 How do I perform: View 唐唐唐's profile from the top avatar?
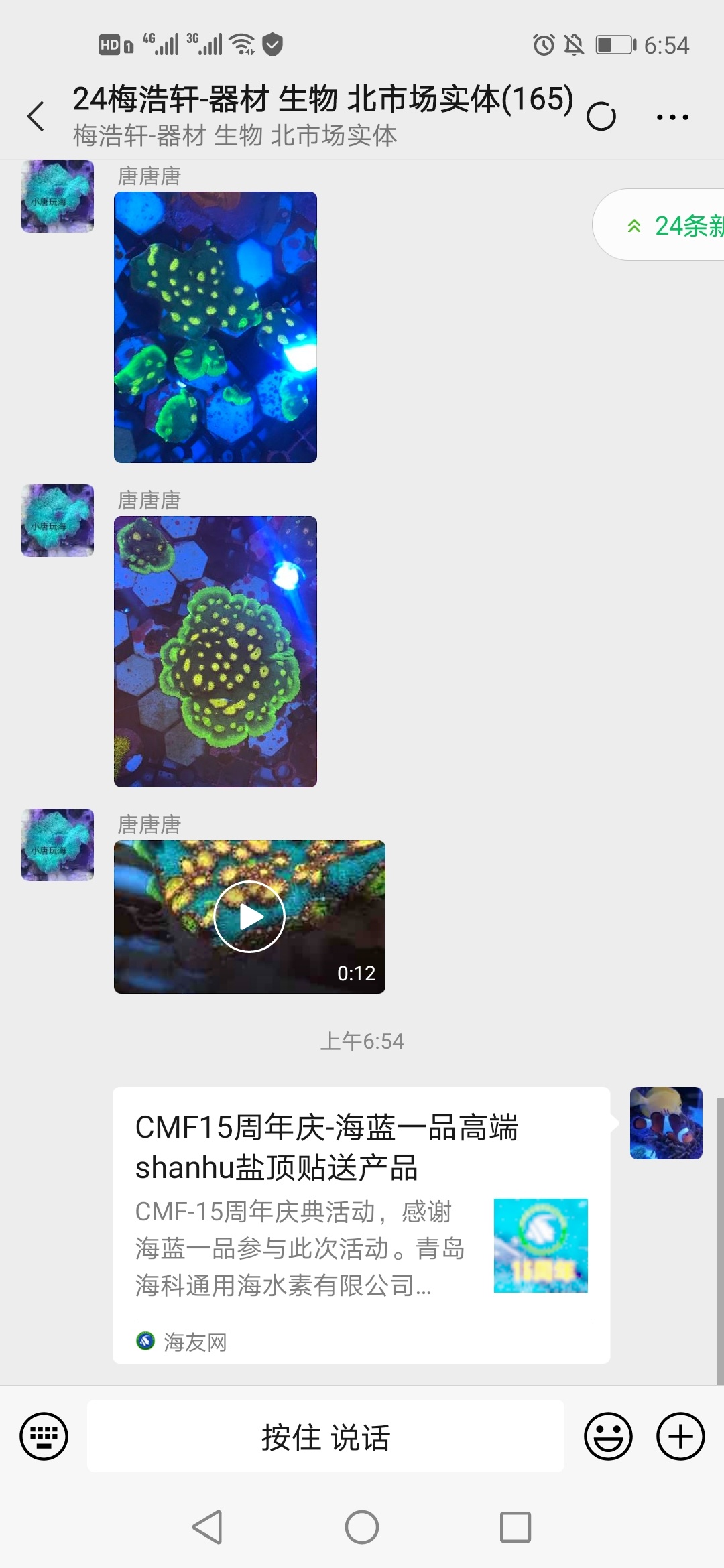coord(58,196)
